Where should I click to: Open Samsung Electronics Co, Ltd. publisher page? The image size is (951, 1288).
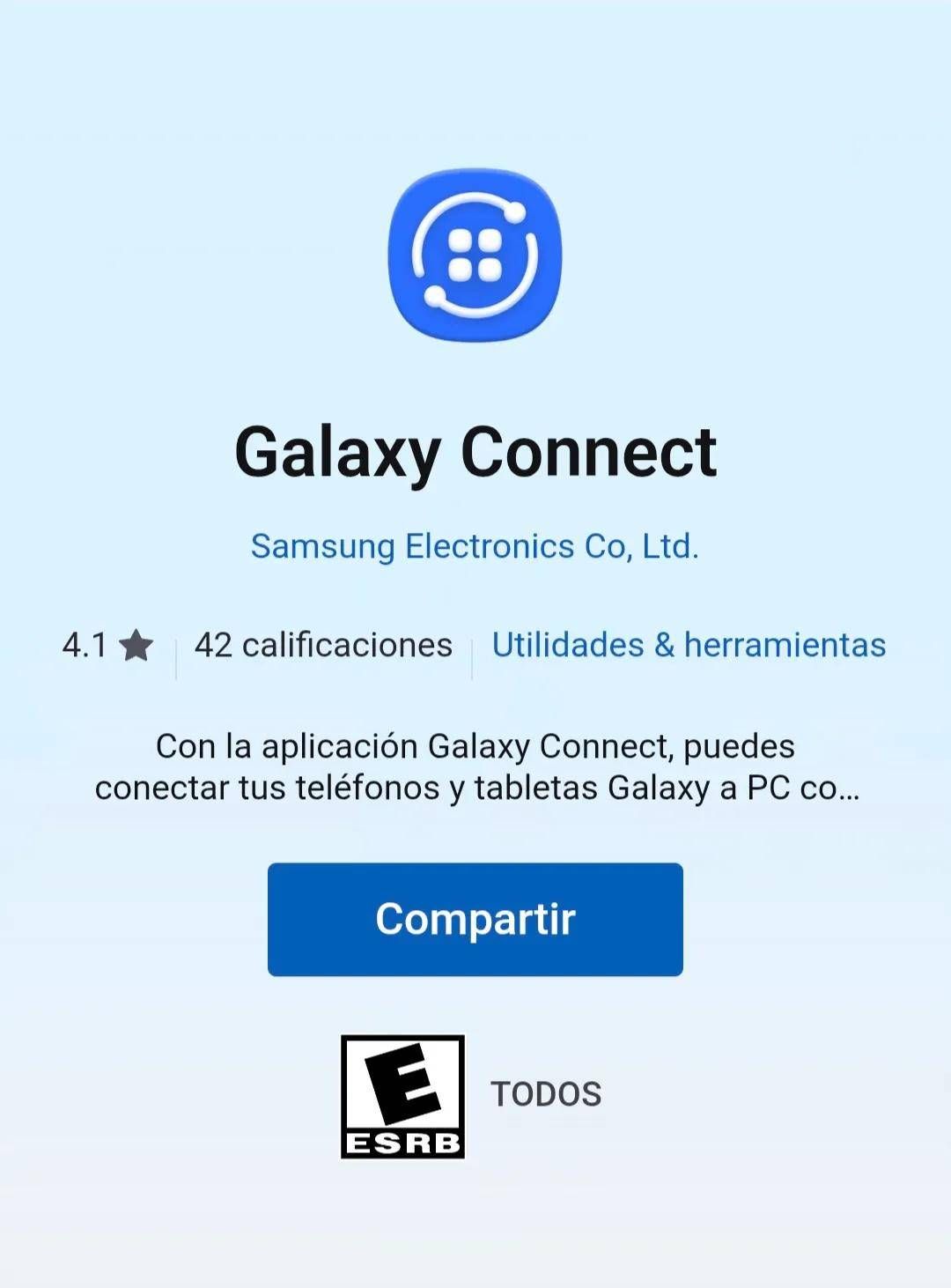point(475,546)
